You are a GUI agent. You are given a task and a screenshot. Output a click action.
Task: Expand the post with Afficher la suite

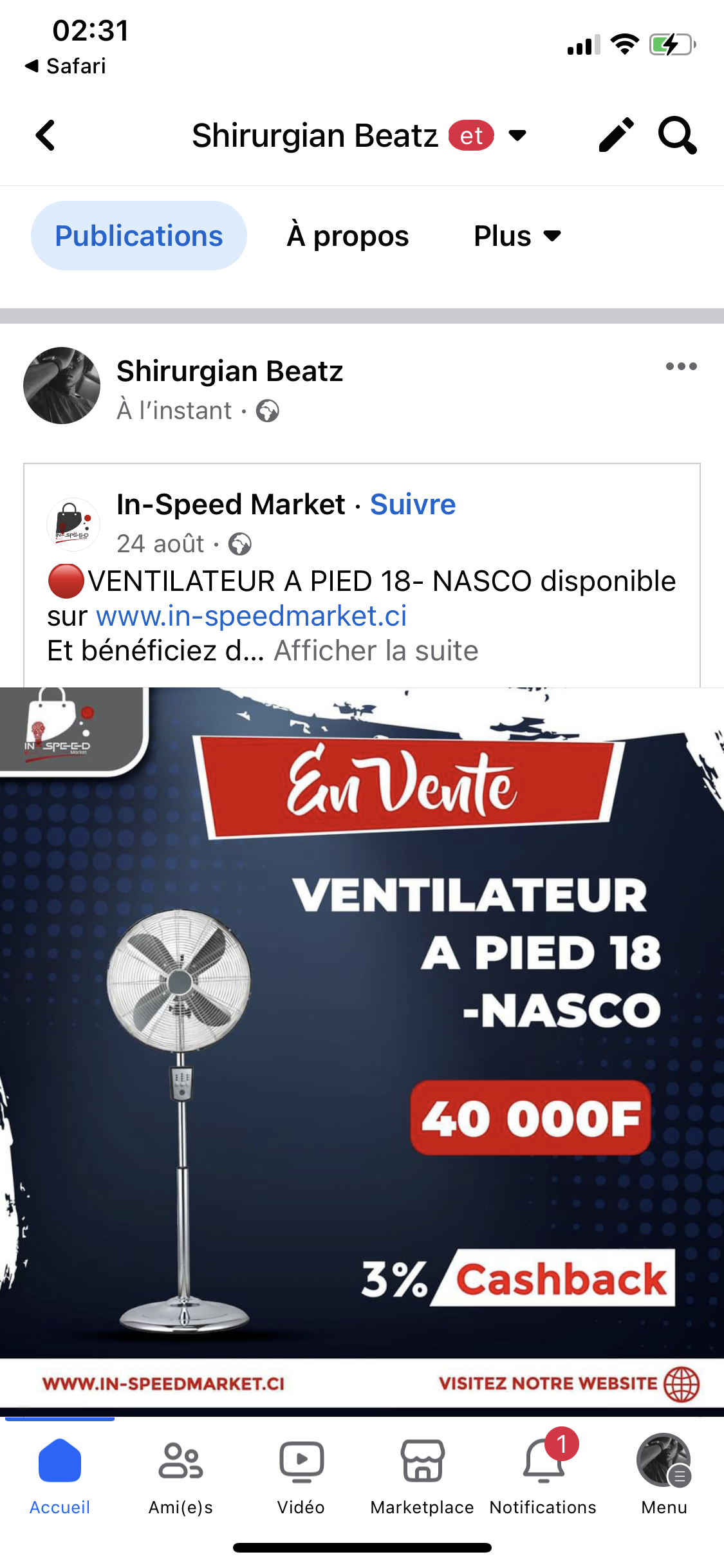pyautogui.click(x=376, y=651)
